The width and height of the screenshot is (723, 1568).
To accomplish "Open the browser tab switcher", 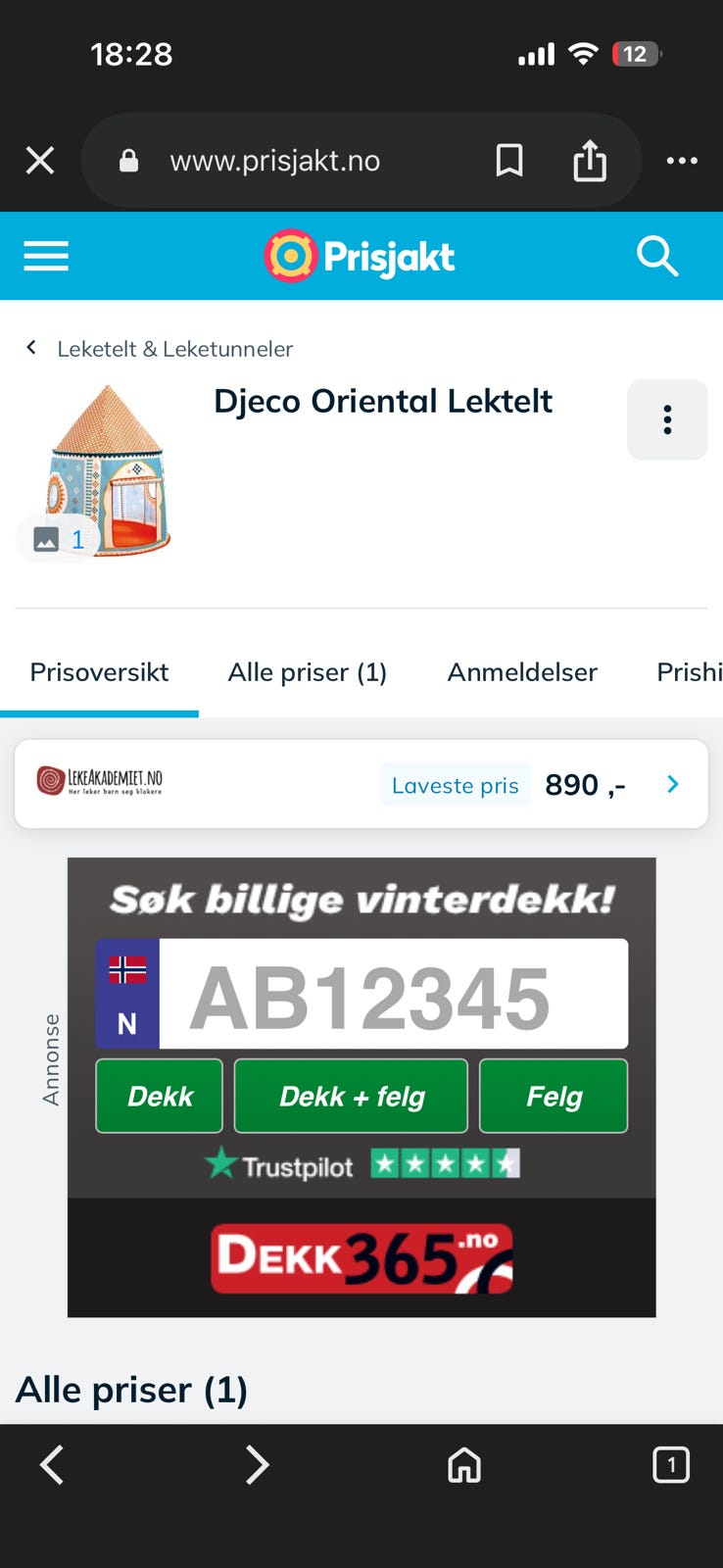I will point(670,1465).
